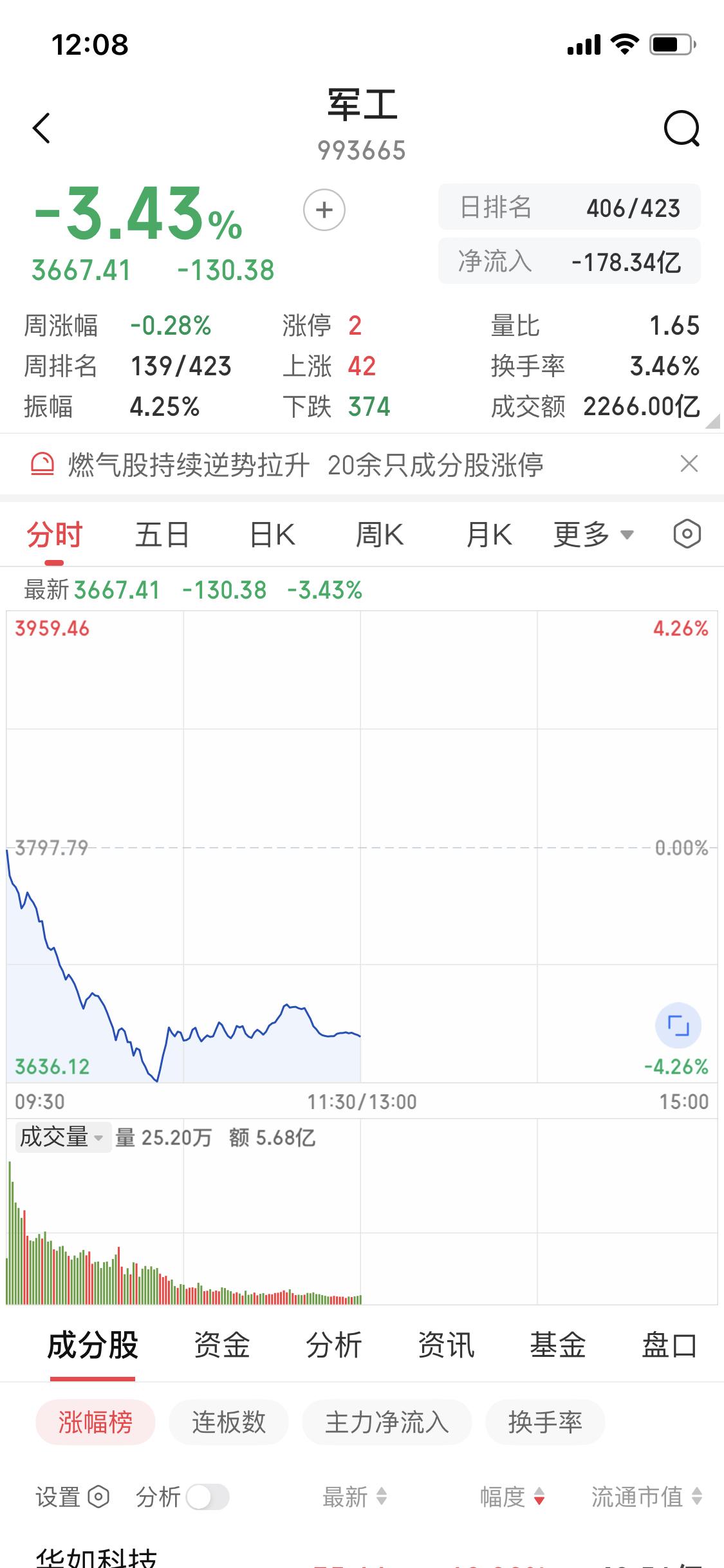724x1568 pixels.
Task: Open the 资金 tab
Action: (x=221, y=1345)
